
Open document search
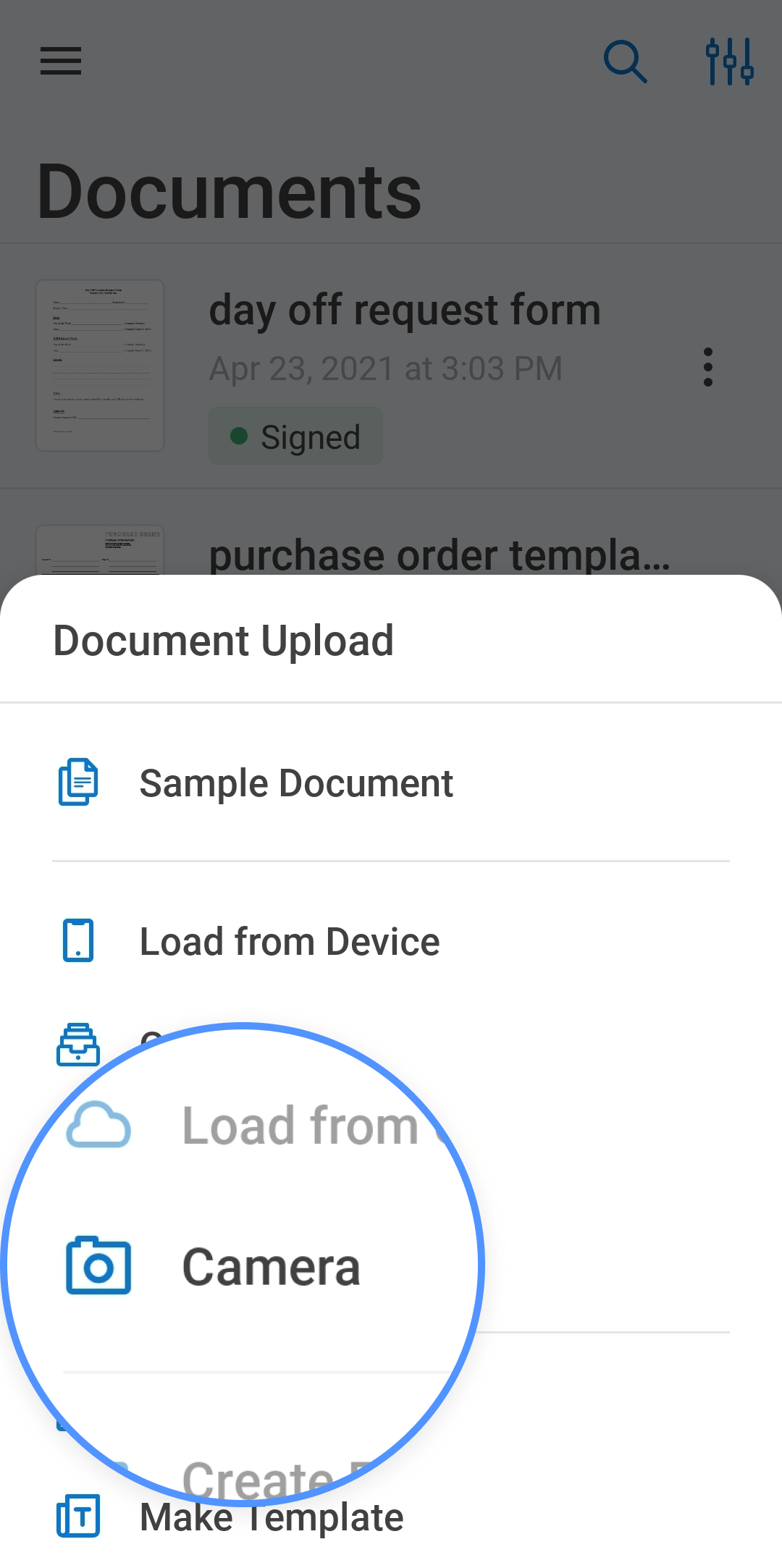(625, 61)
